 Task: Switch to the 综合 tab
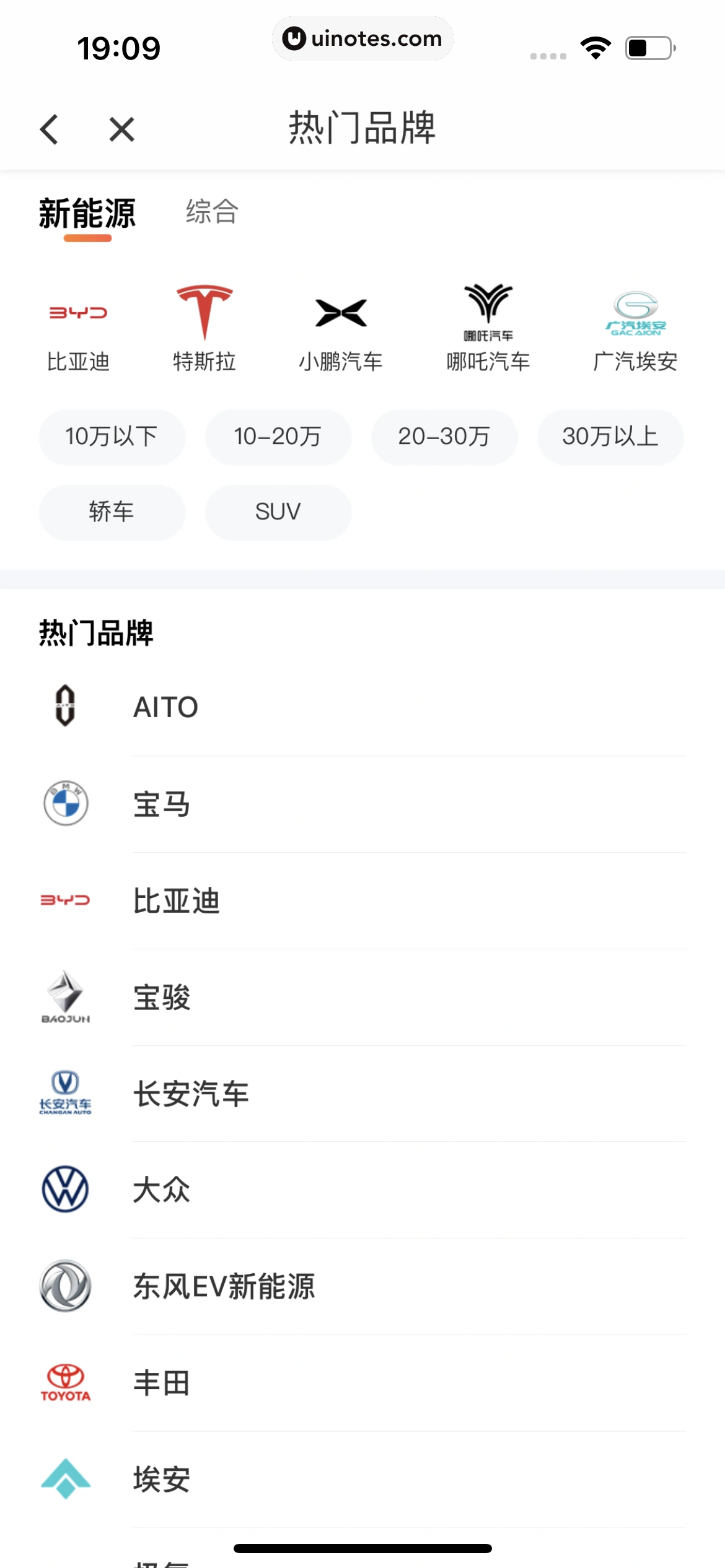point(212,213)
